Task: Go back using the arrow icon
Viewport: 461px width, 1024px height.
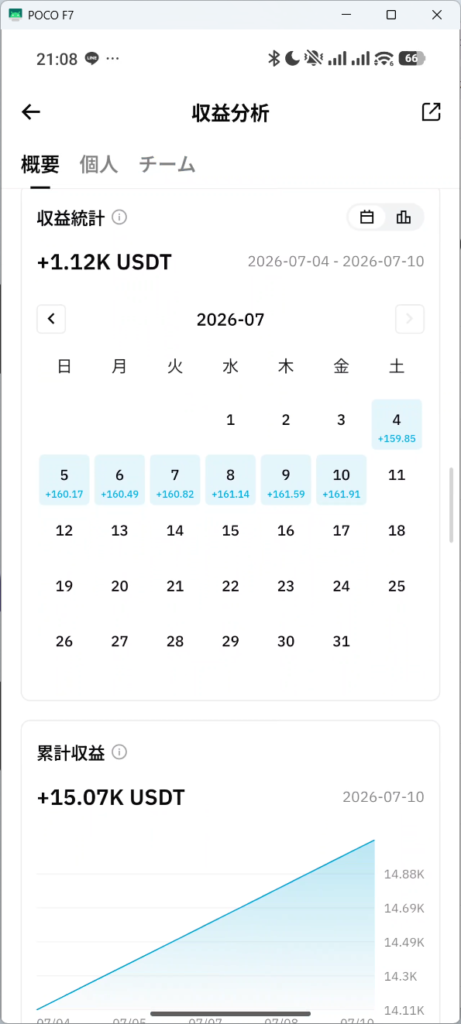Action: pyautogui.click(x=31, y=112)
